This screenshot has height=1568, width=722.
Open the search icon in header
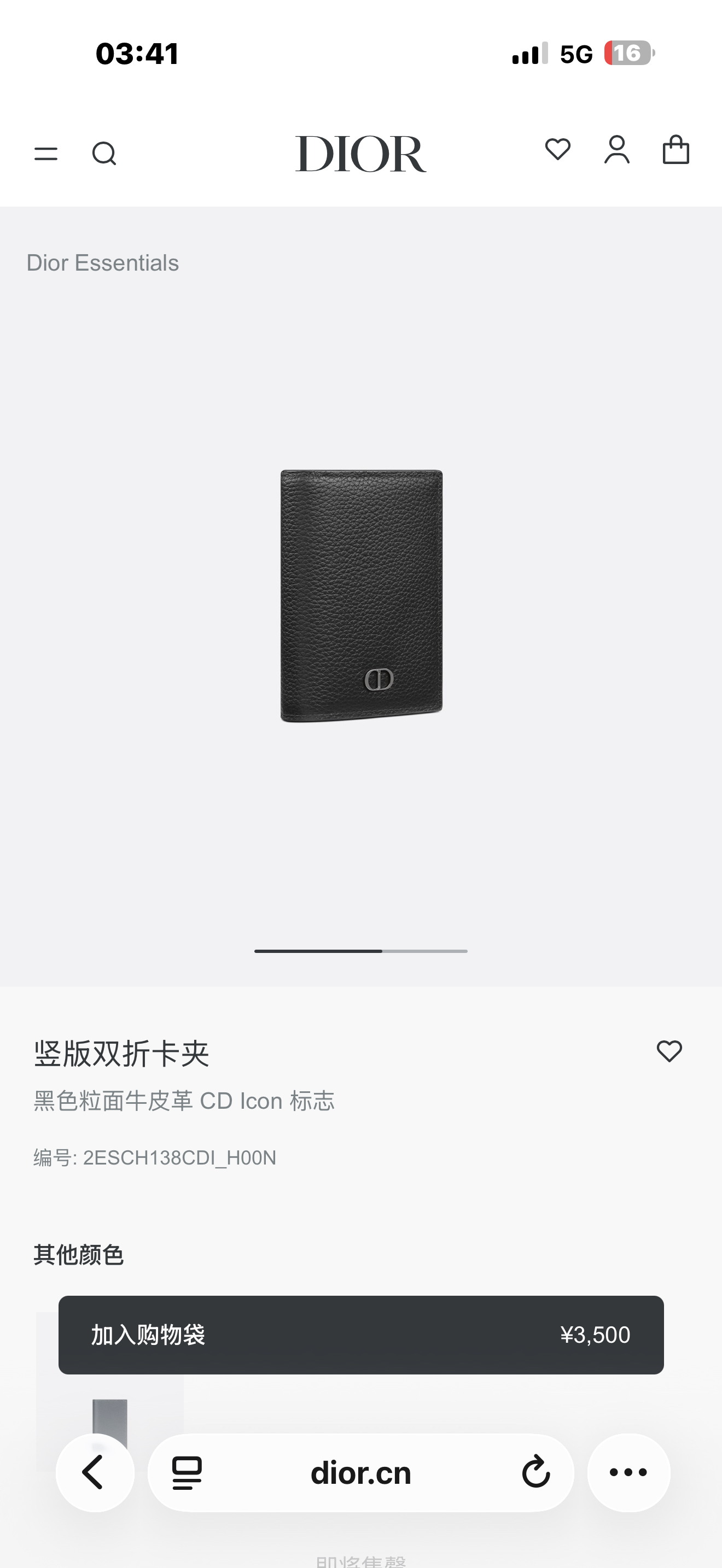(104, 154)
